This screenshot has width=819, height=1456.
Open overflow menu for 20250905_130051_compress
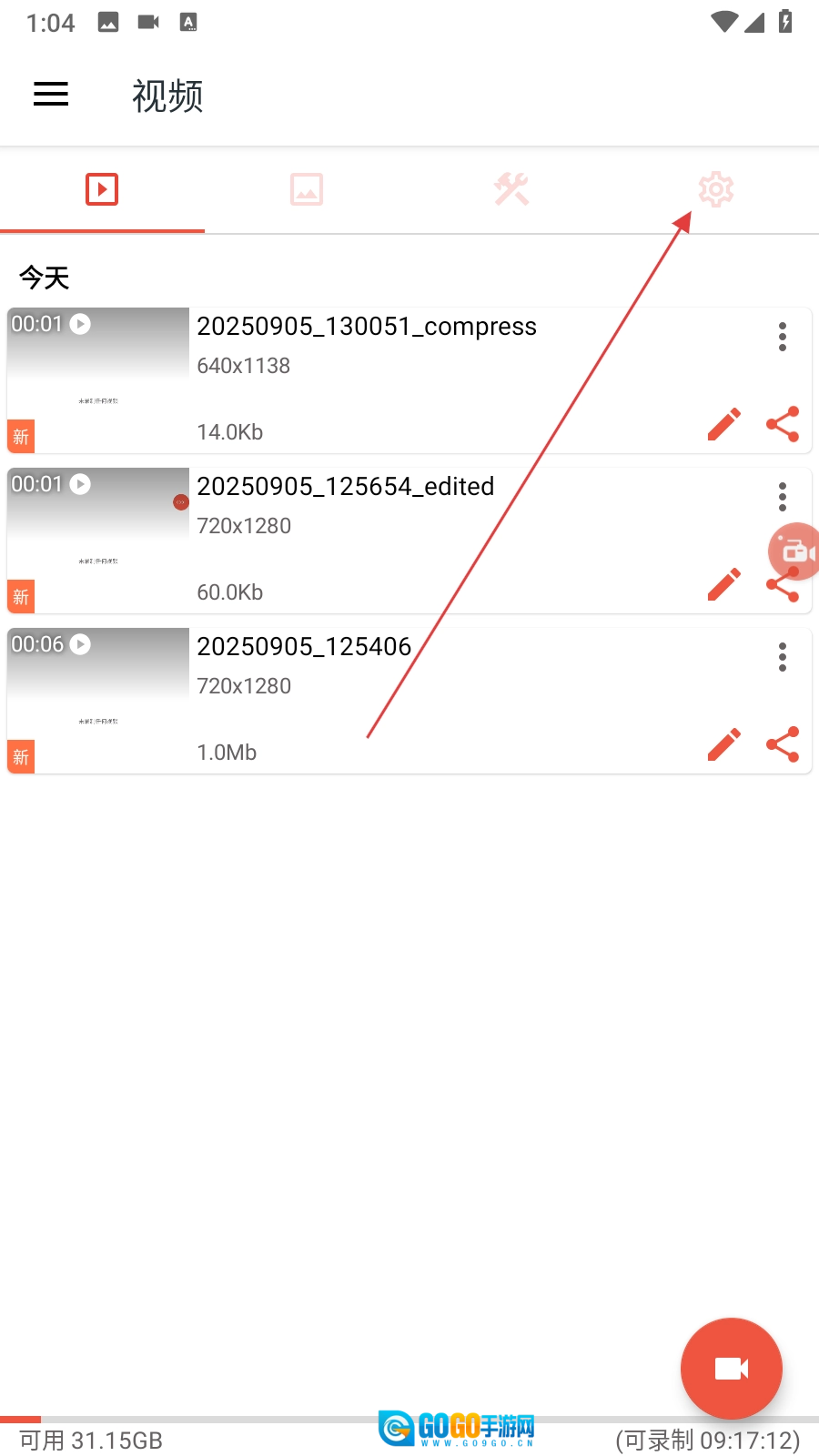point(783,337)
